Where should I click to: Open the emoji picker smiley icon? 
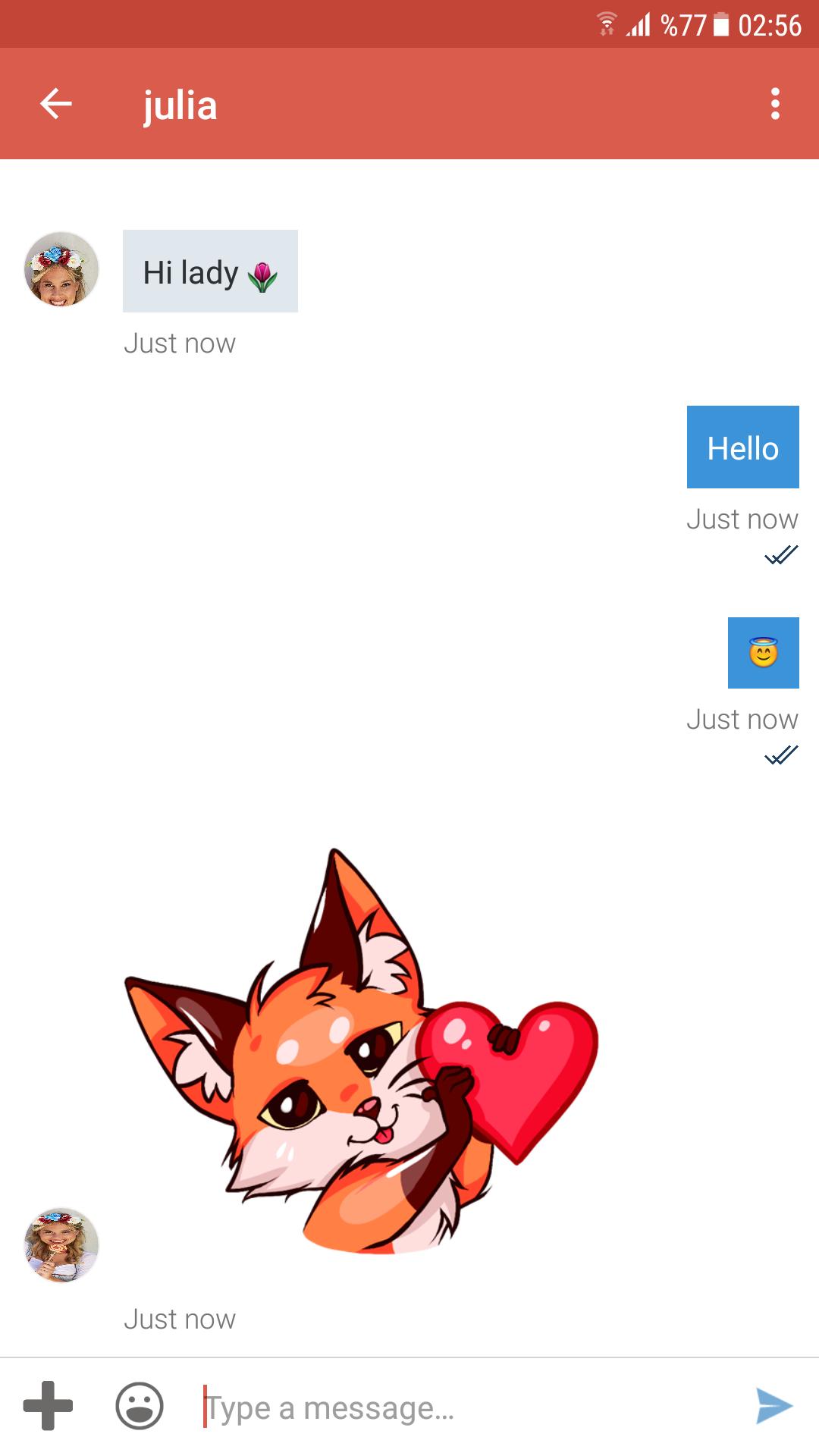140,1406
